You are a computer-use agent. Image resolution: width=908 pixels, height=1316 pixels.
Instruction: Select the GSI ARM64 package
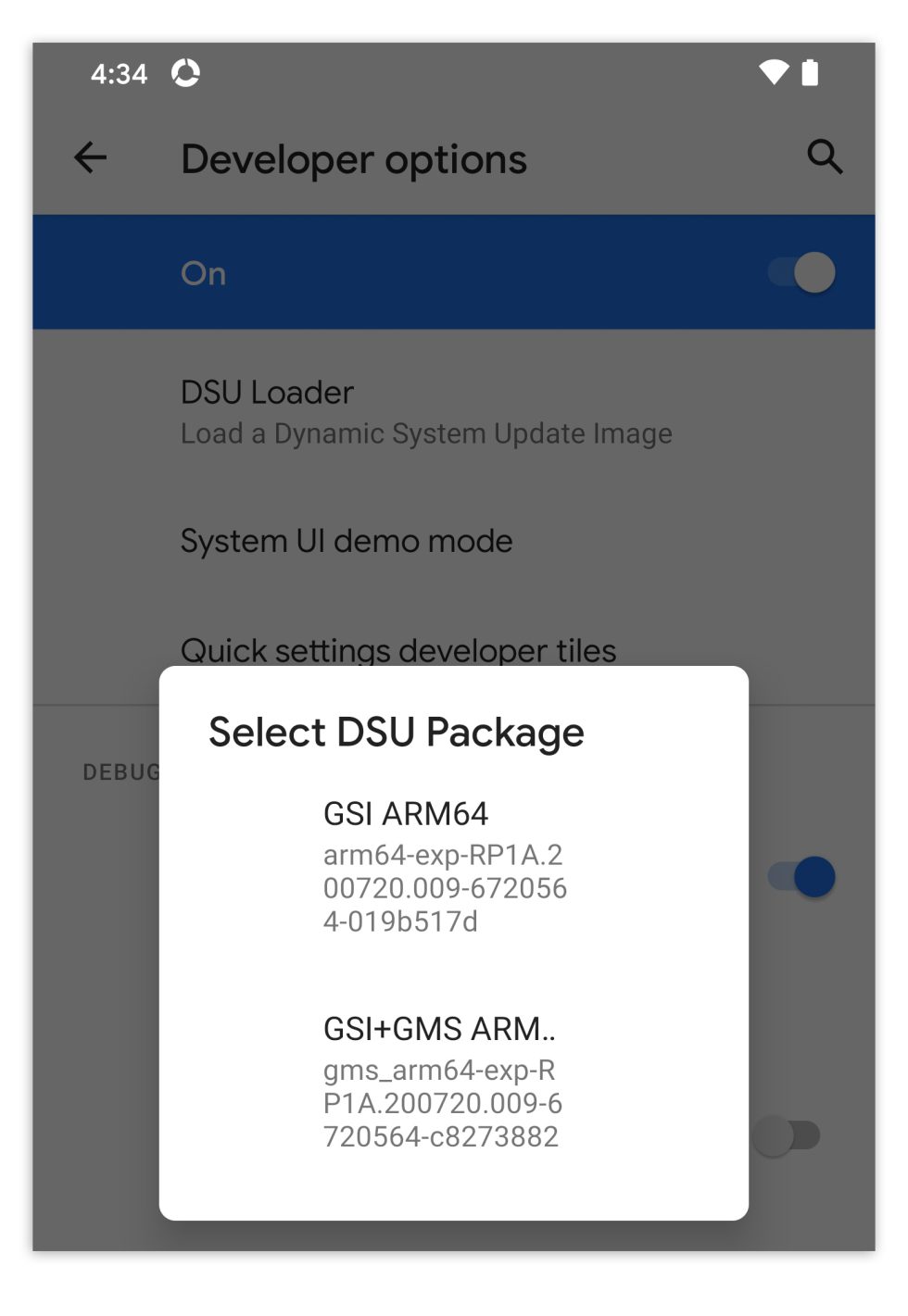[445, 866]
